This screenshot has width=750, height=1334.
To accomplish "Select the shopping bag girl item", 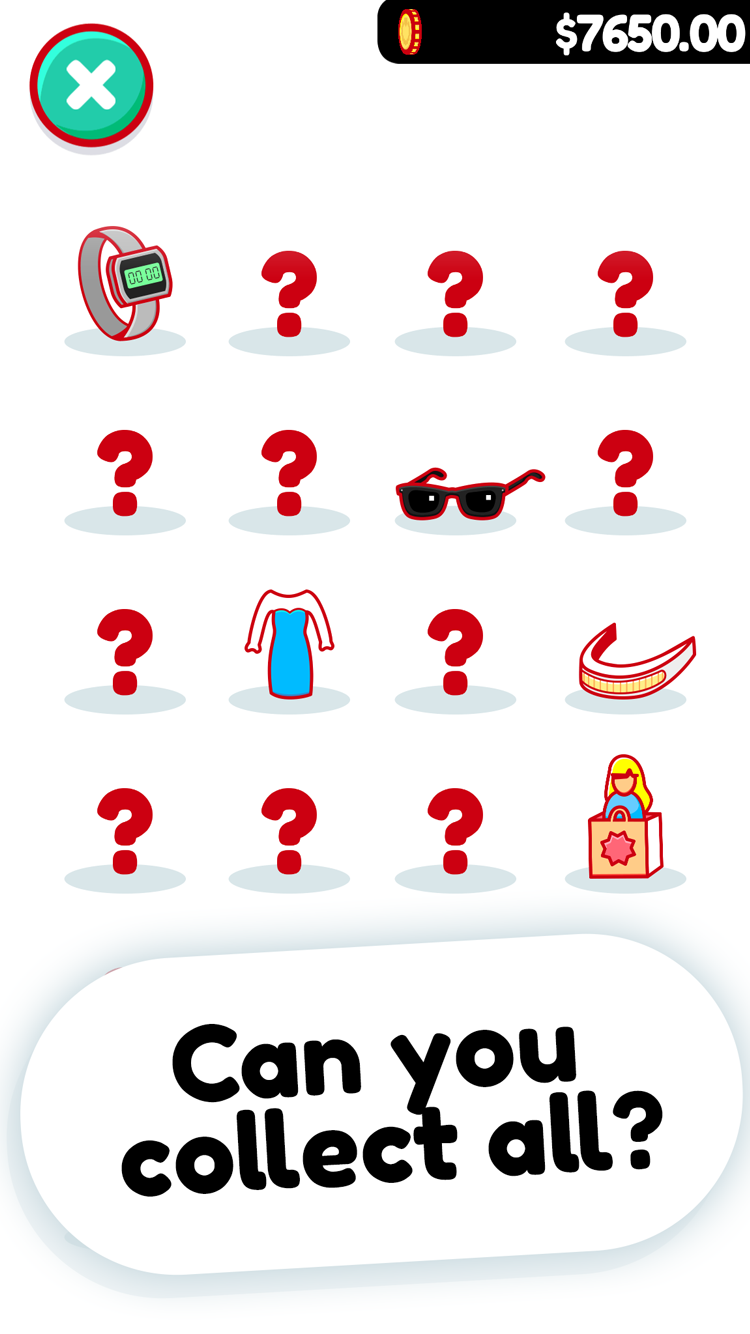I will (625, 818).
